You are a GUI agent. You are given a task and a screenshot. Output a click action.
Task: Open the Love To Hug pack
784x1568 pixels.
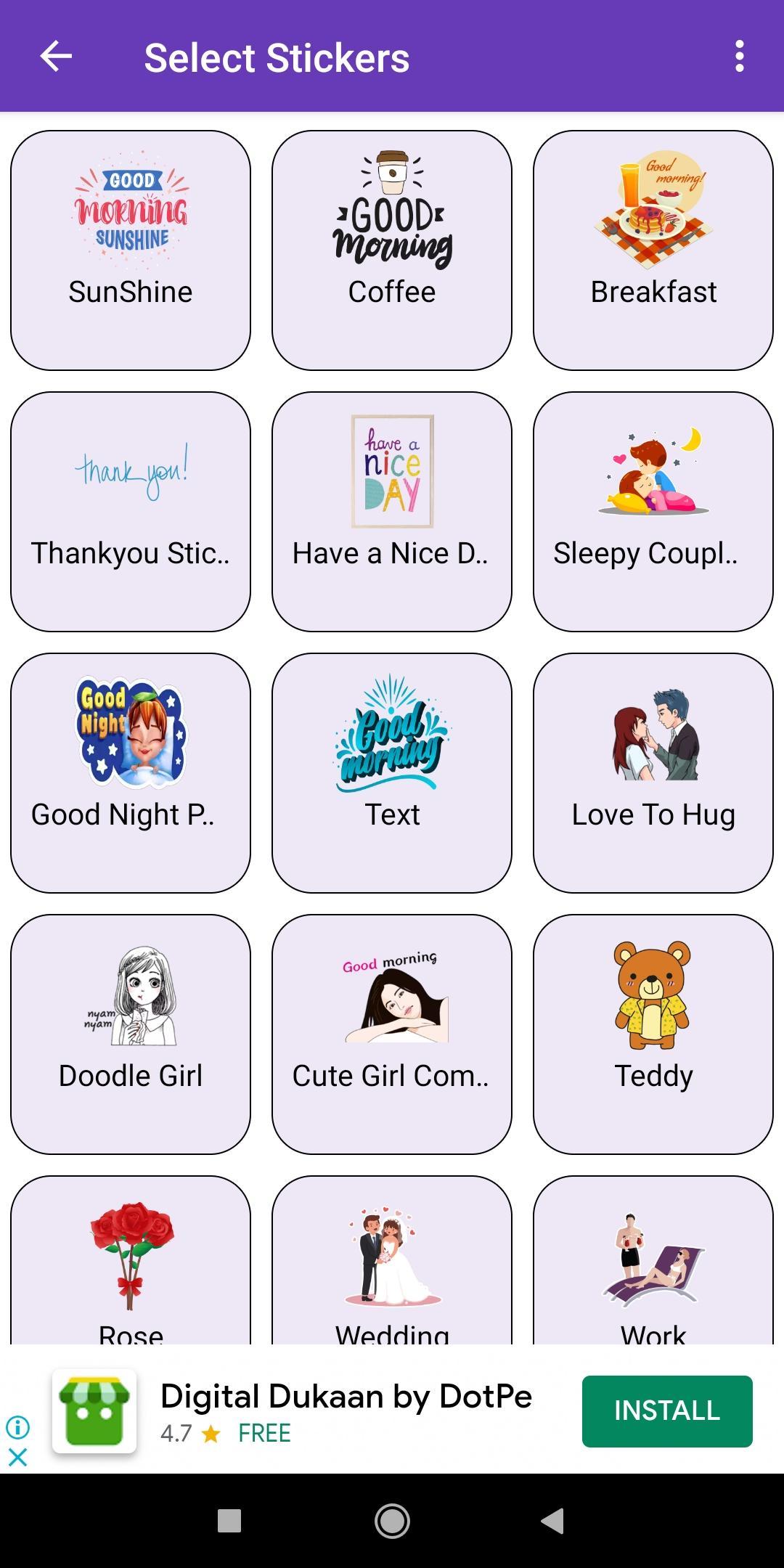pos(653,773)
